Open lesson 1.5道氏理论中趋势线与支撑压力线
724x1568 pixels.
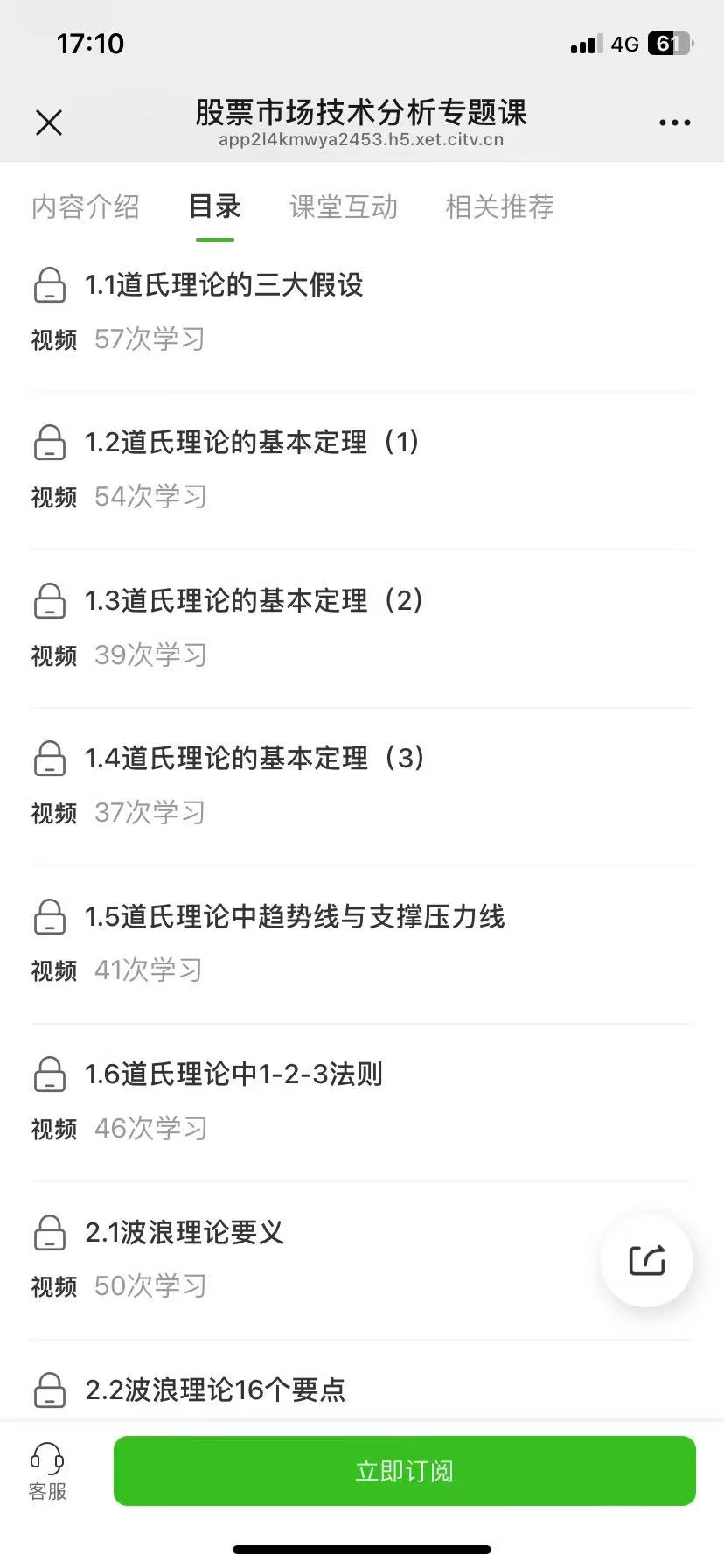click(295, 917)
